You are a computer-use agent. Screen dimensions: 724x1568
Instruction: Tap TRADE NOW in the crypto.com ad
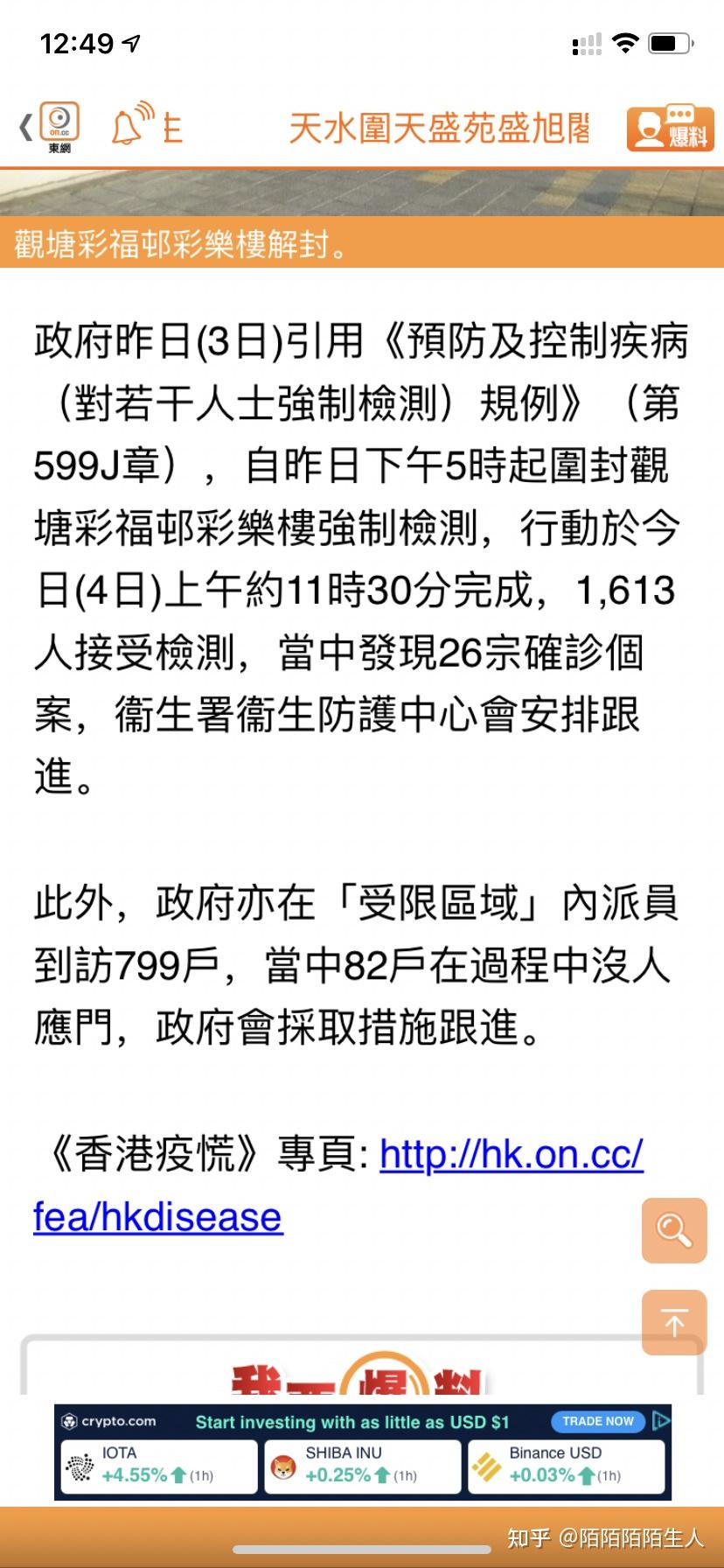pyautogui.click(x=598, y=1421)
